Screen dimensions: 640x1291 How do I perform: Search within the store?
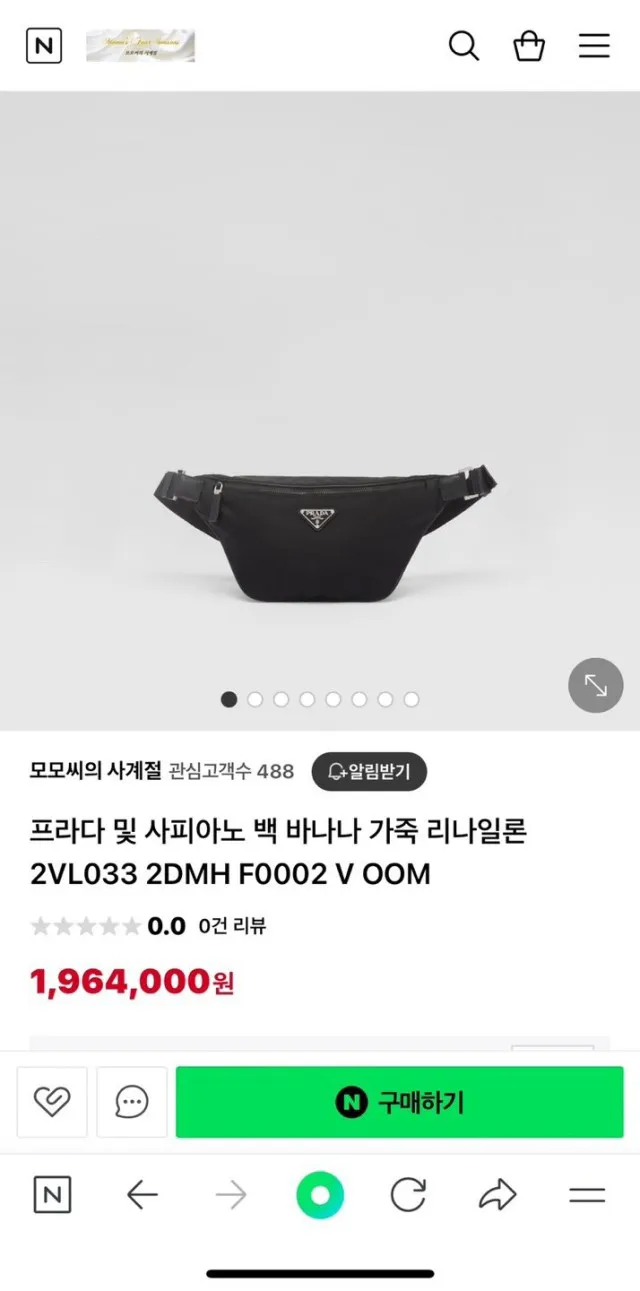463,46
